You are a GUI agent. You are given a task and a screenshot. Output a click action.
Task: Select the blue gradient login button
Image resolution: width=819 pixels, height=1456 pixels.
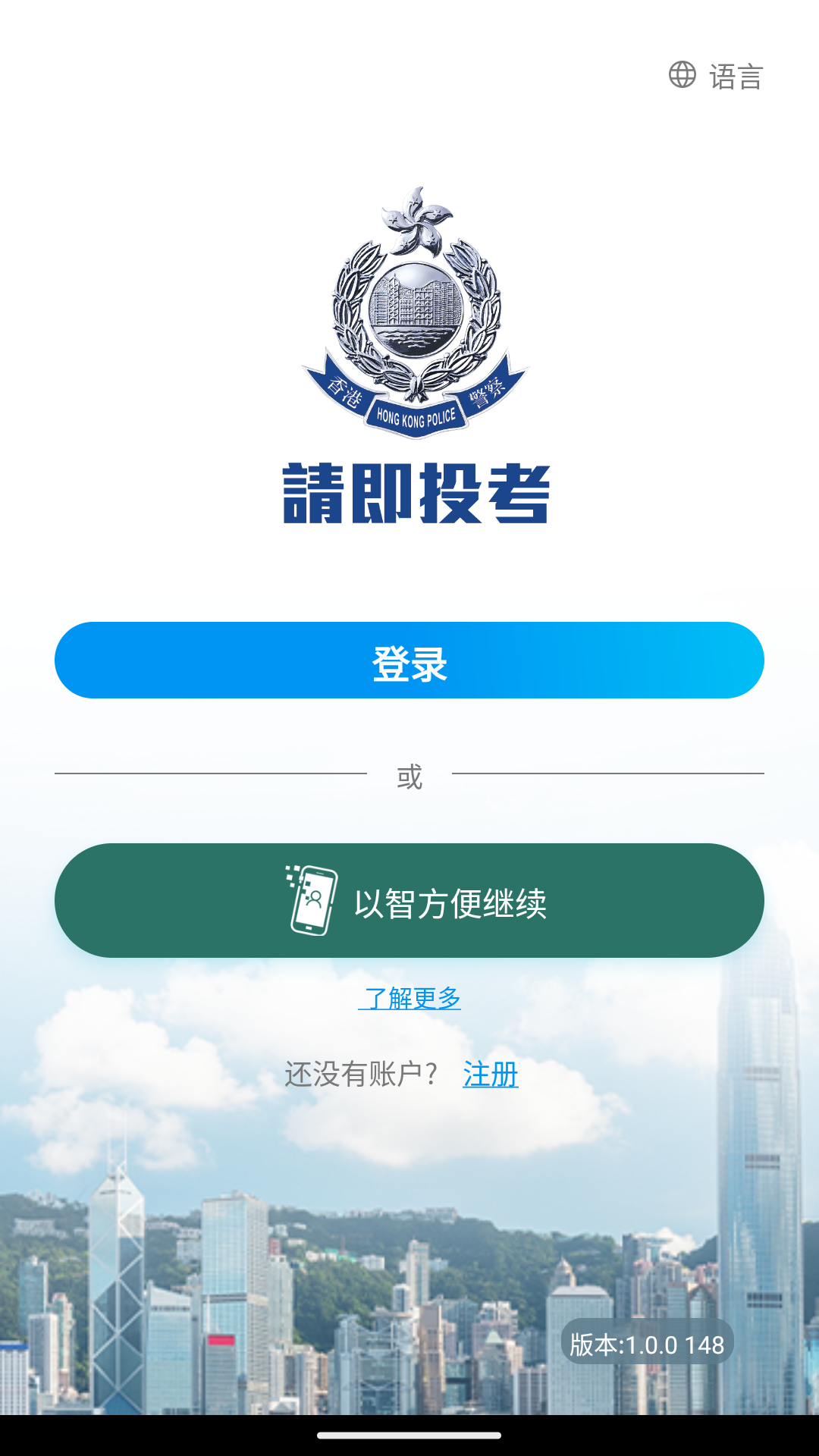[409, 660]
